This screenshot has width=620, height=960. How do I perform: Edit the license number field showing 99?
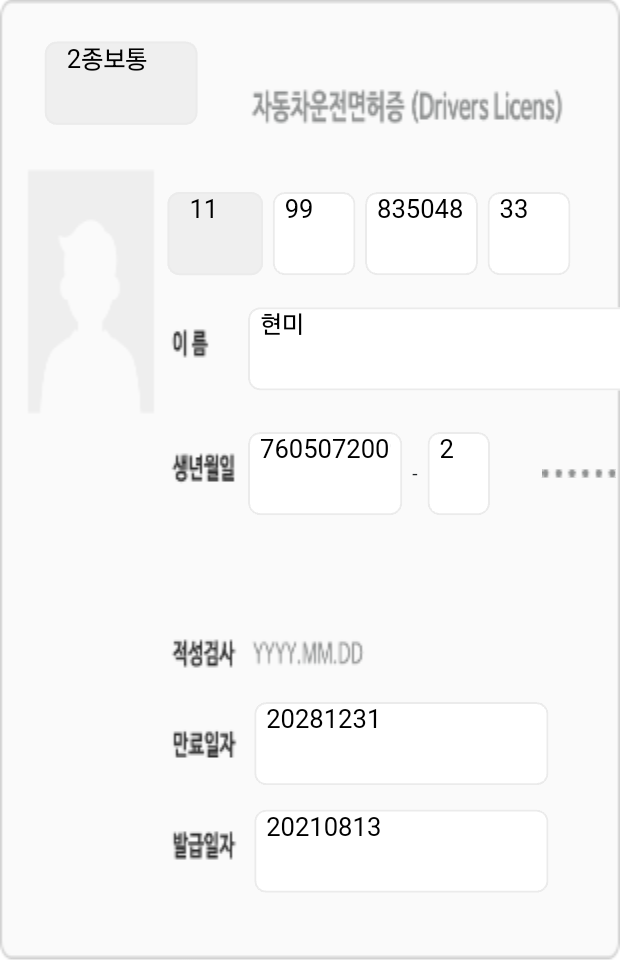pyautogui.click(x=314, y=233)
